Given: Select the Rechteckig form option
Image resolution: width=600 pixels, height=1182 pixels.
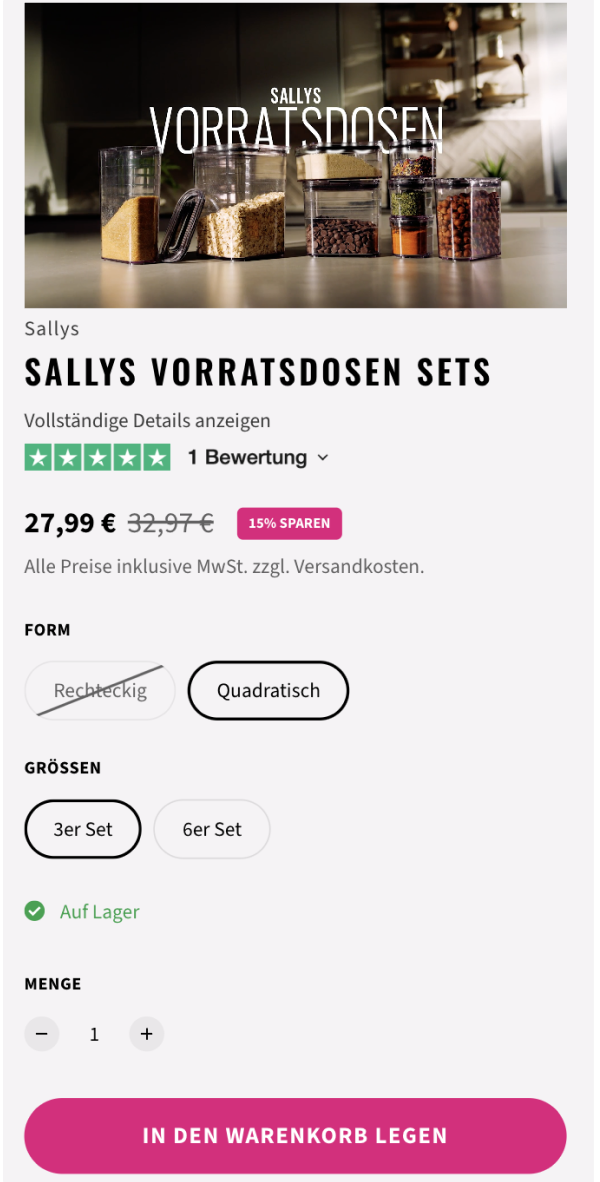Looking at the screenshot, I should point(100,690).
